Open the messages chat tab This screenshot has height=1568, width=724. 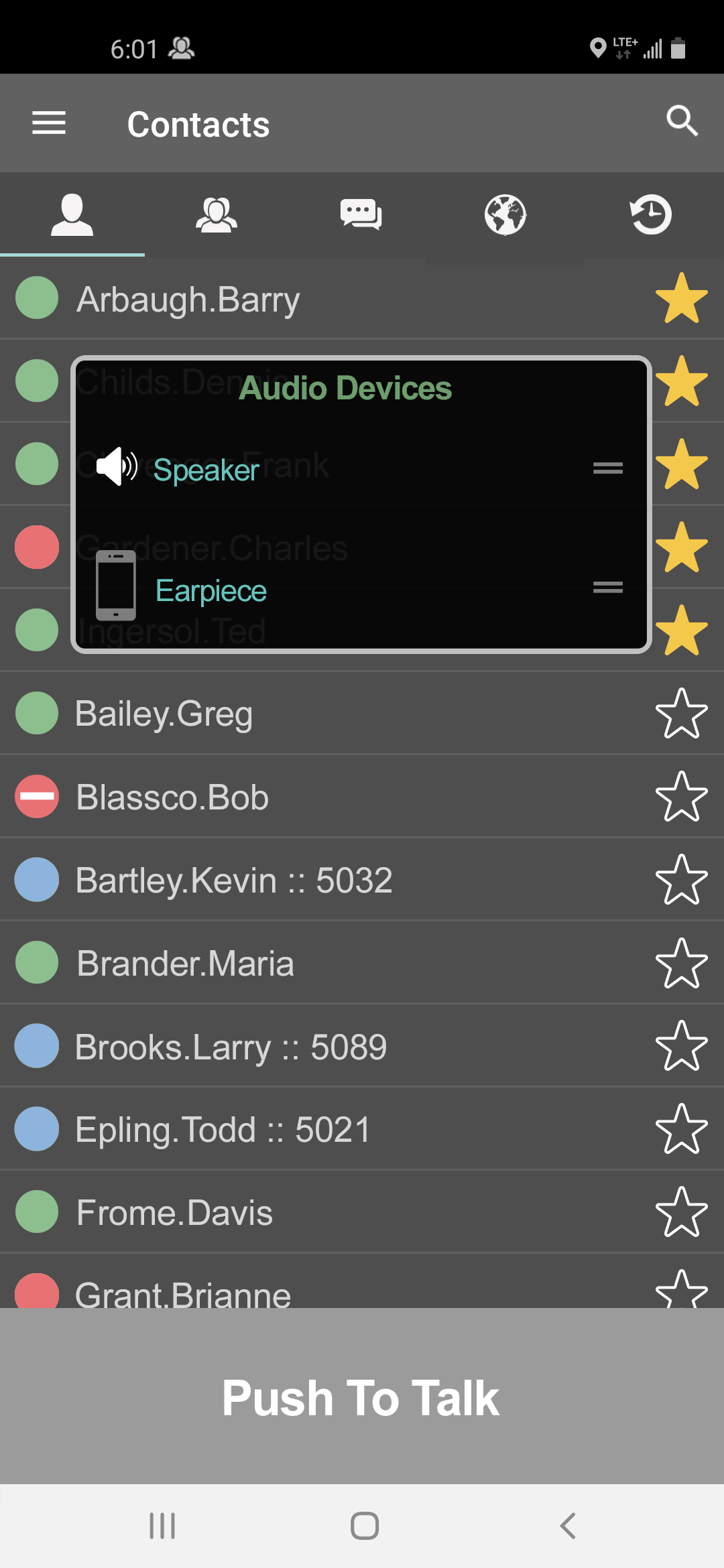coord(361,213)
